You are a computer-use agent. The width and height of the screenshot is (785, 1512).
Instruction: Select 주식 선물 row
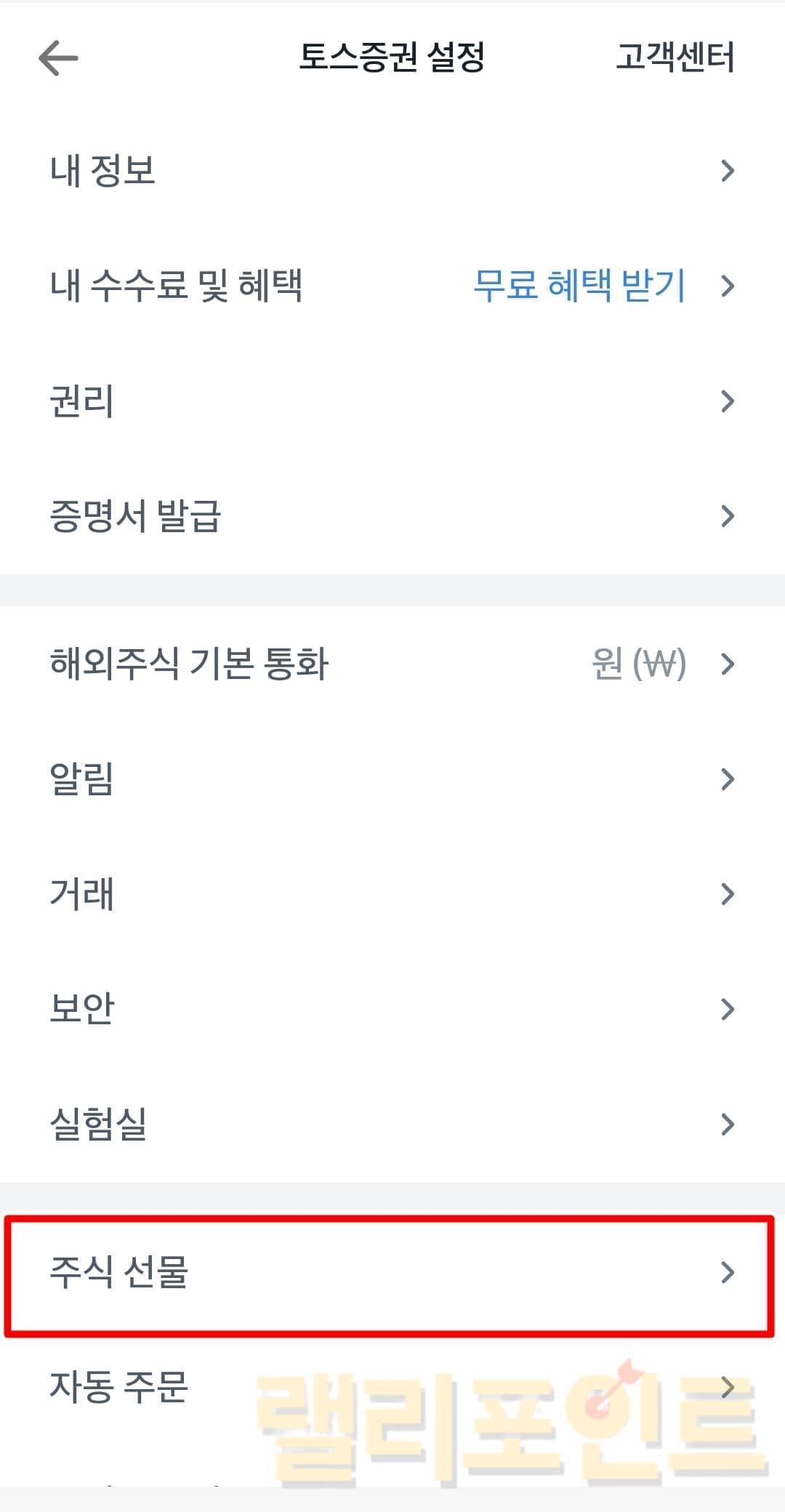click(392, 1272)
